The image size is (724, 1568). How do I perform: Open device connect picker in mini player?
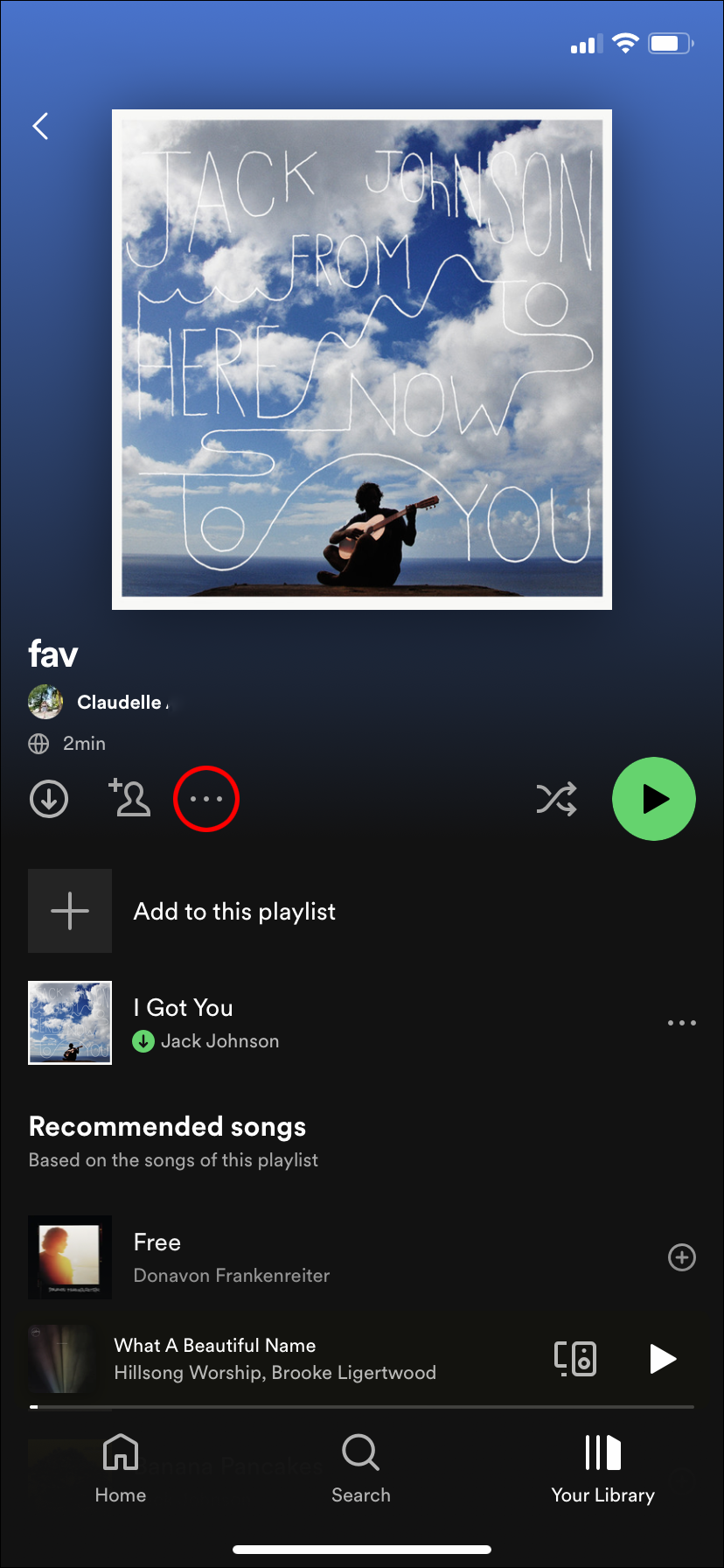pyautogui.click(x=575, y=1359)
